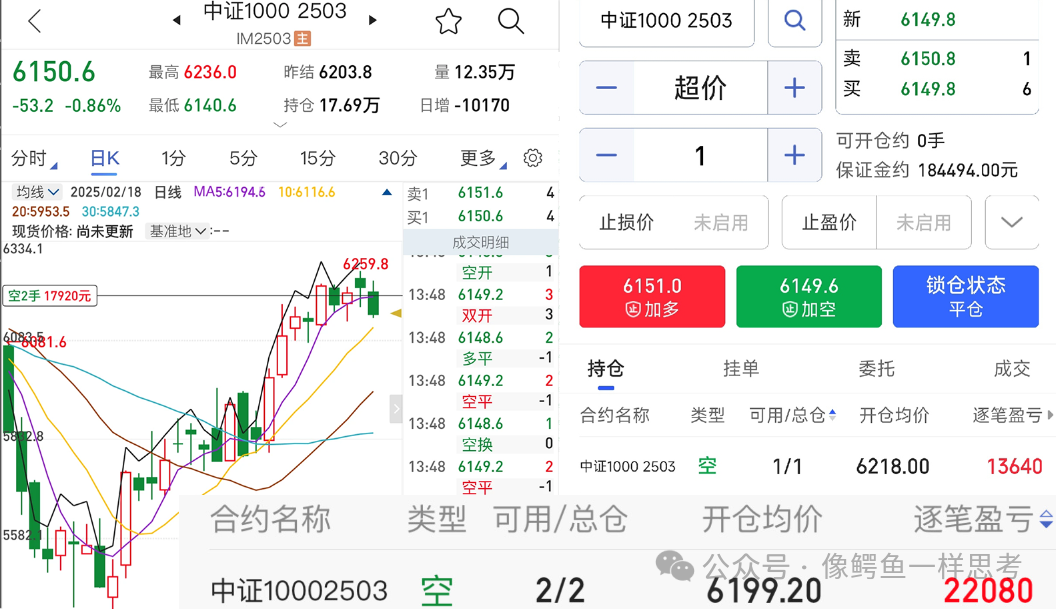Open the chart settings gear
The image size is (1056, 609).
[533, 158]
